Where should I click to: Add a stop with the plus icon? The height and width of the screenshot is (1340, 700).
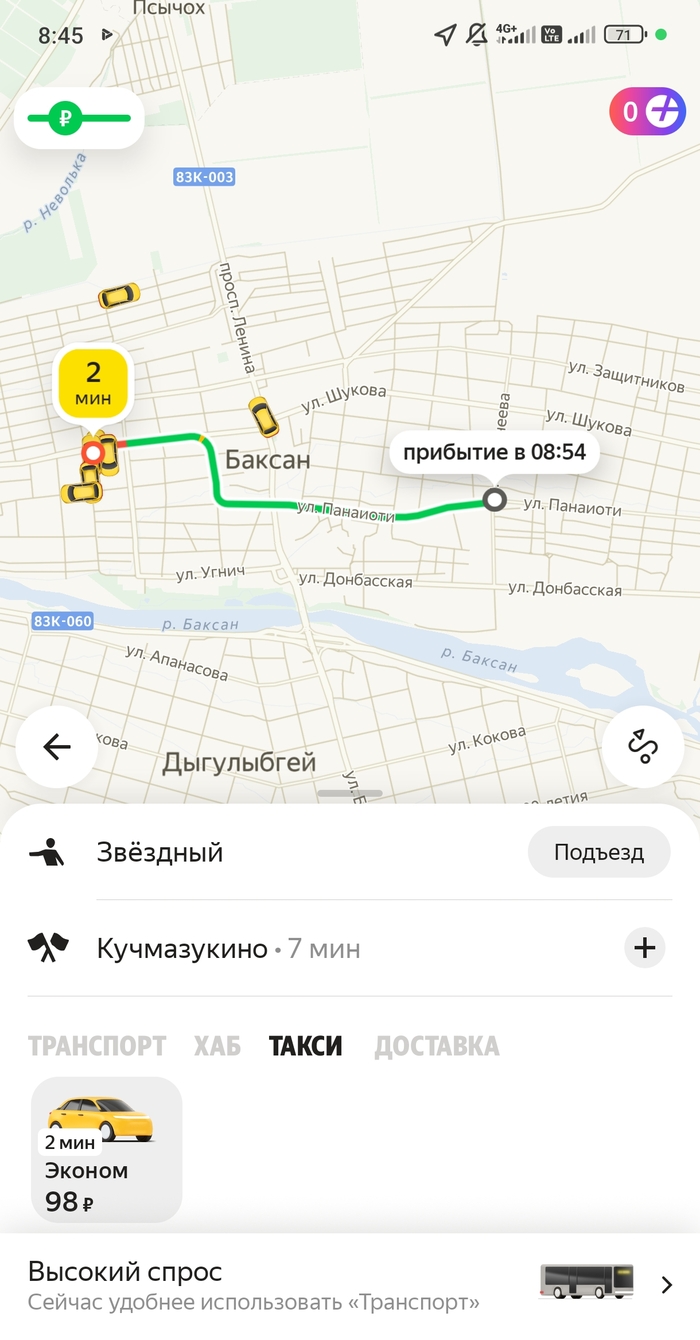pyautogui.click(x=645, y=948)
